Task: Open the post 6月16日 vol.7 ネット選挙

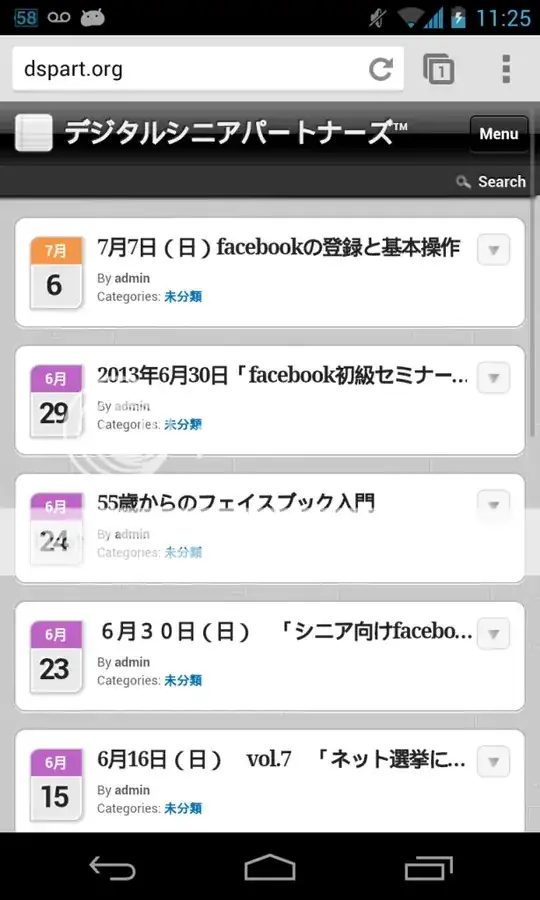Action: point(281,760)
